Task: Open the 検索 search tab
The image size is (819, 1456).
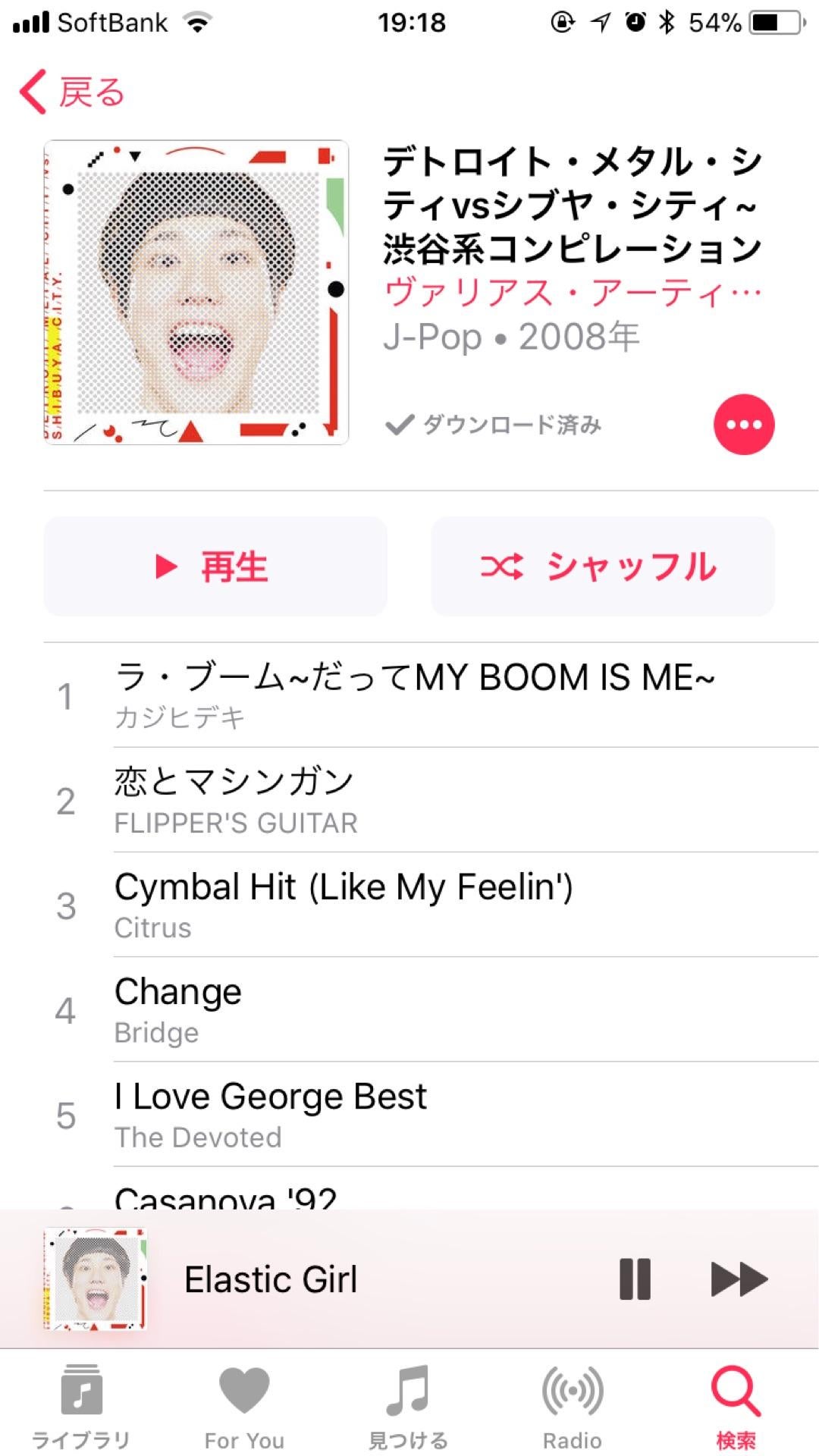Action: (x=736, y=1405)
